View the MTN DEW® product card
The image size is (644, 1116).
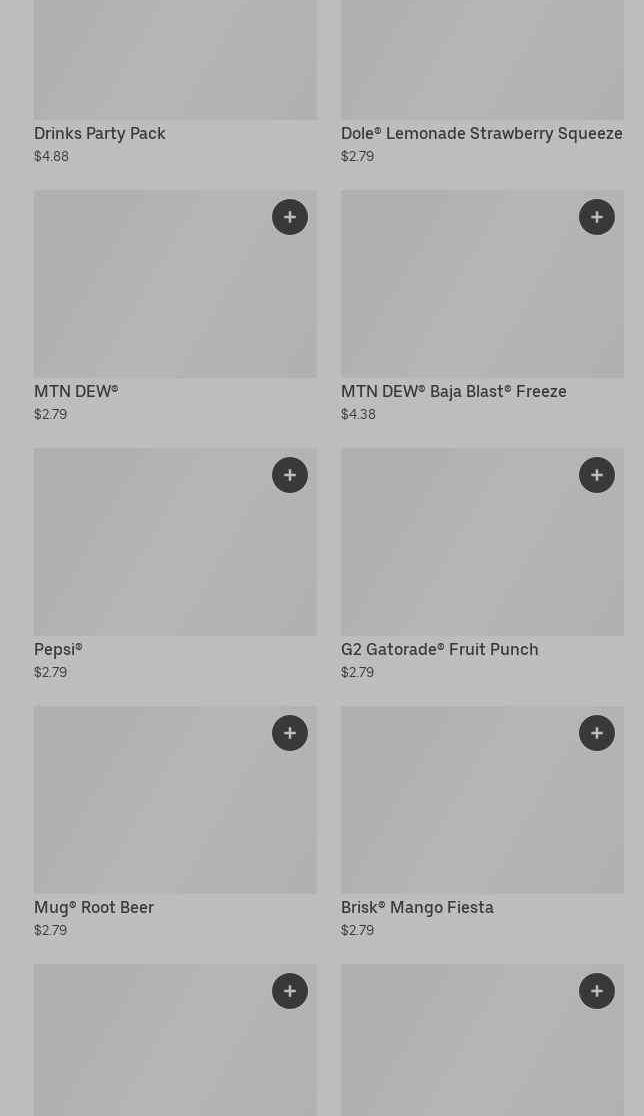coord(175,307)
